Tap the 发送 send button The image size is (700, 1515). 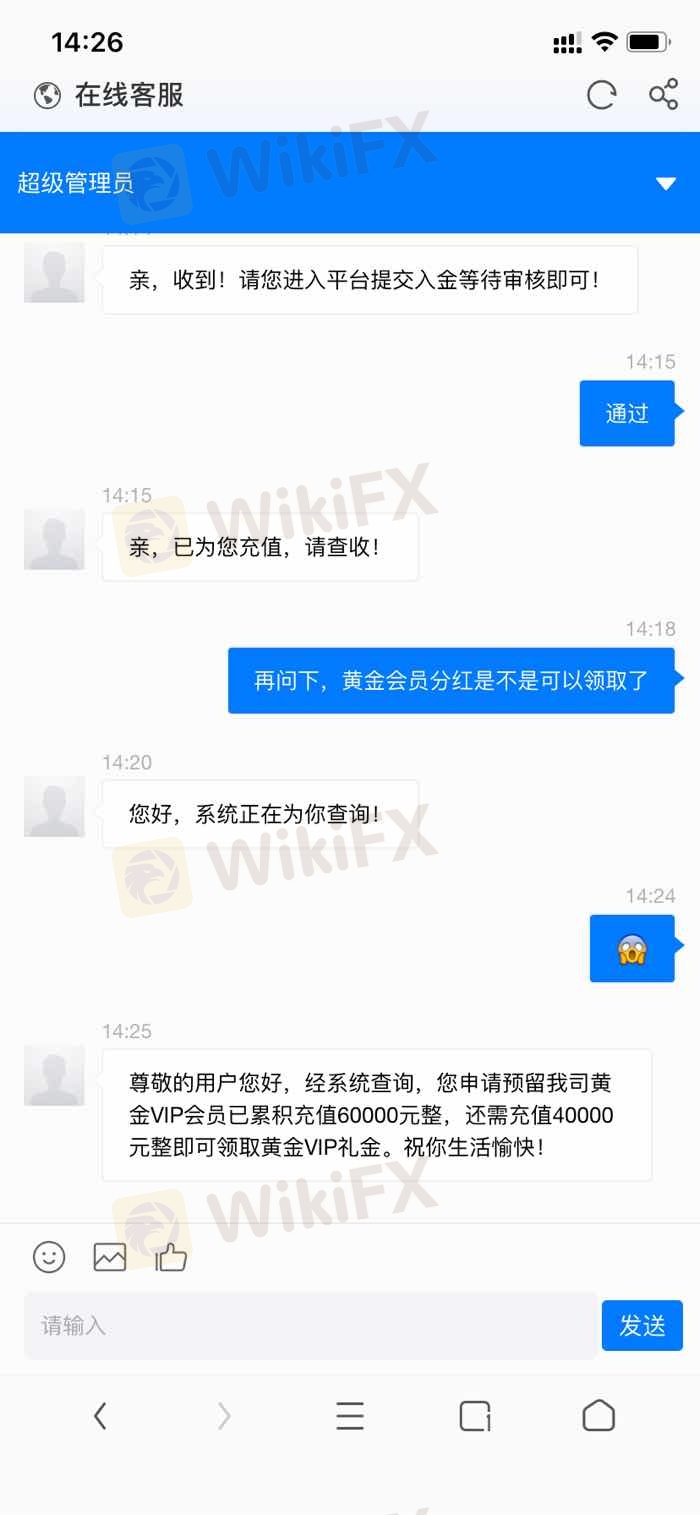pyautogui.click(x=642, y=1326)
